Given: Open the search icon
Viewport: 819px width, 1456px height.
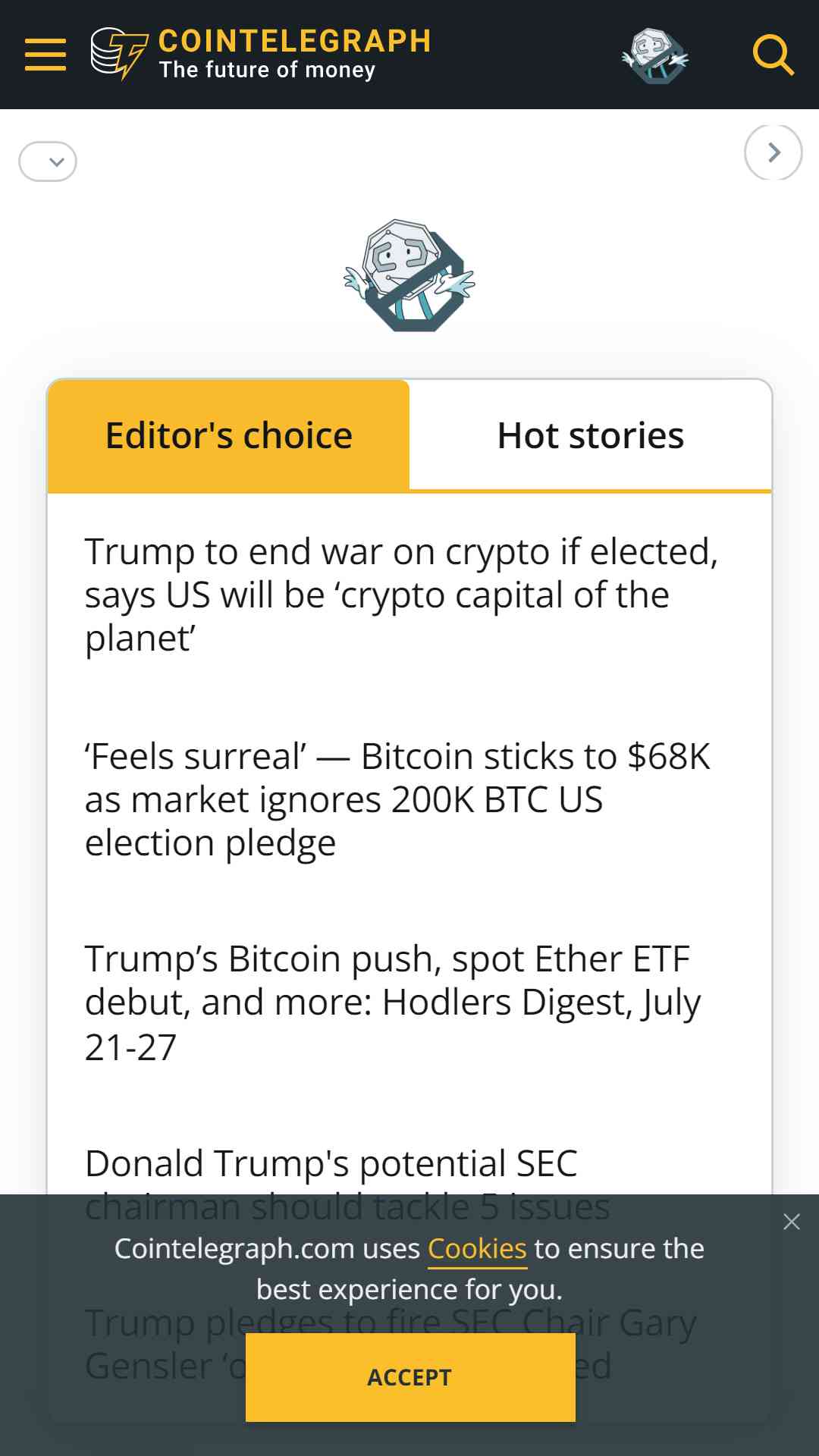Looking at the screenshot, I should 773,55.
